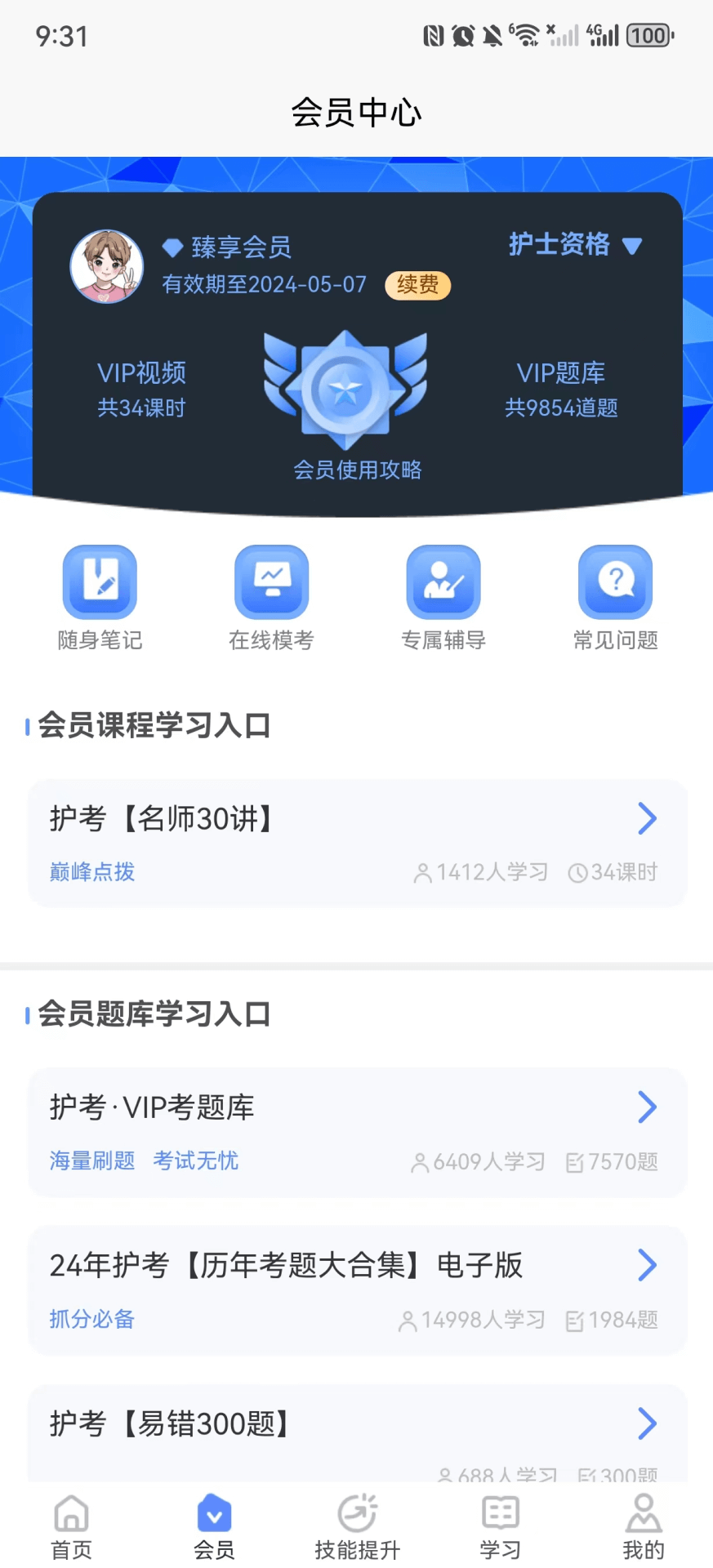Open 护考名师30讲 course card
713x1568 pixels.
click(356, 843)
